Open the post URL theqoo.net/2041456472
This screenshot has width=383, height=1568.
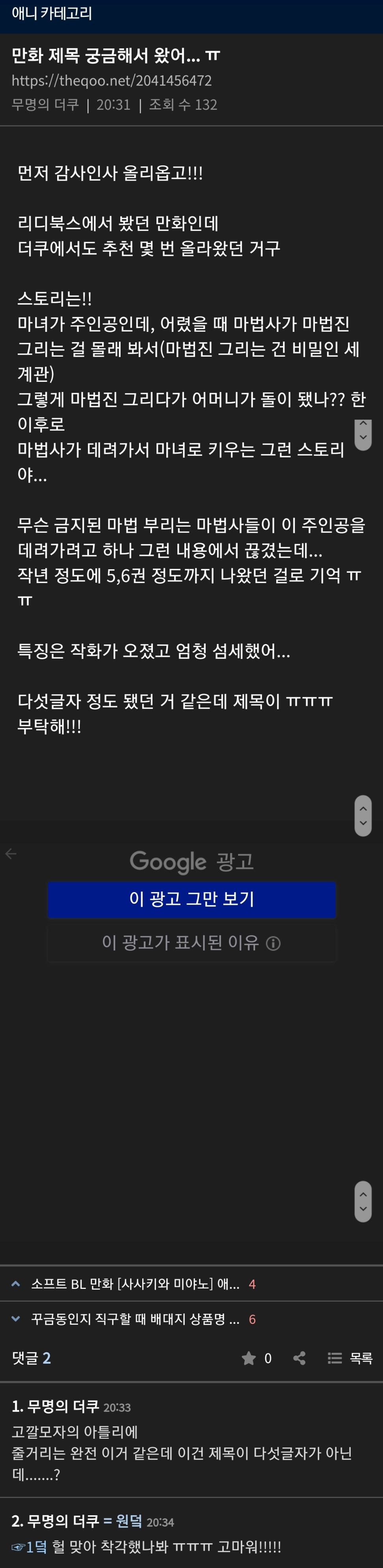112,80
